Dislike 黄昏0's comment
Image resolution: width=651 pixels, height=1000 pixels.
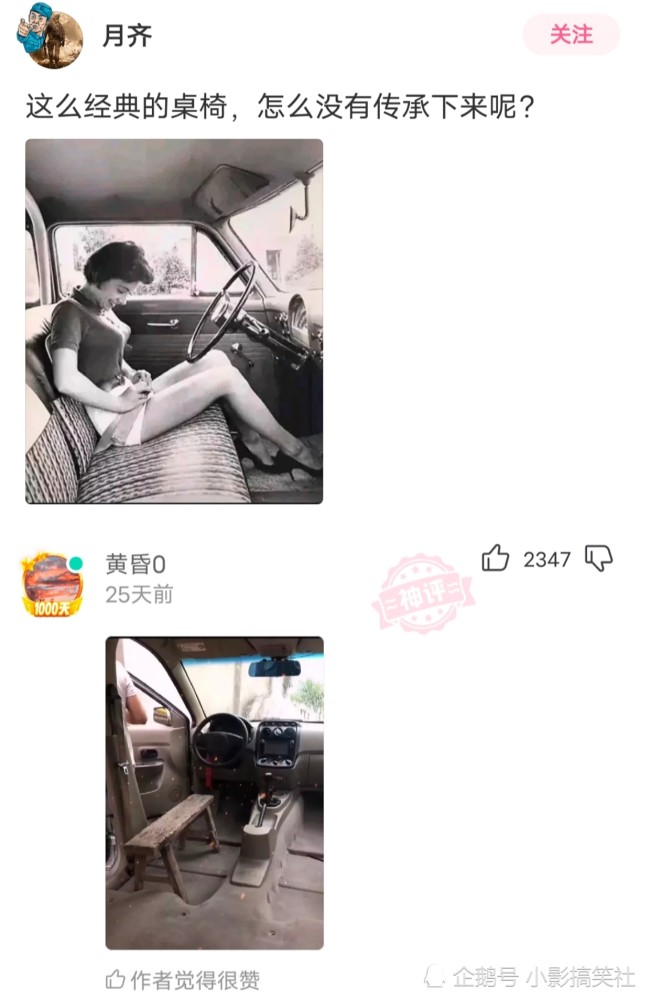tap(599, 559)
